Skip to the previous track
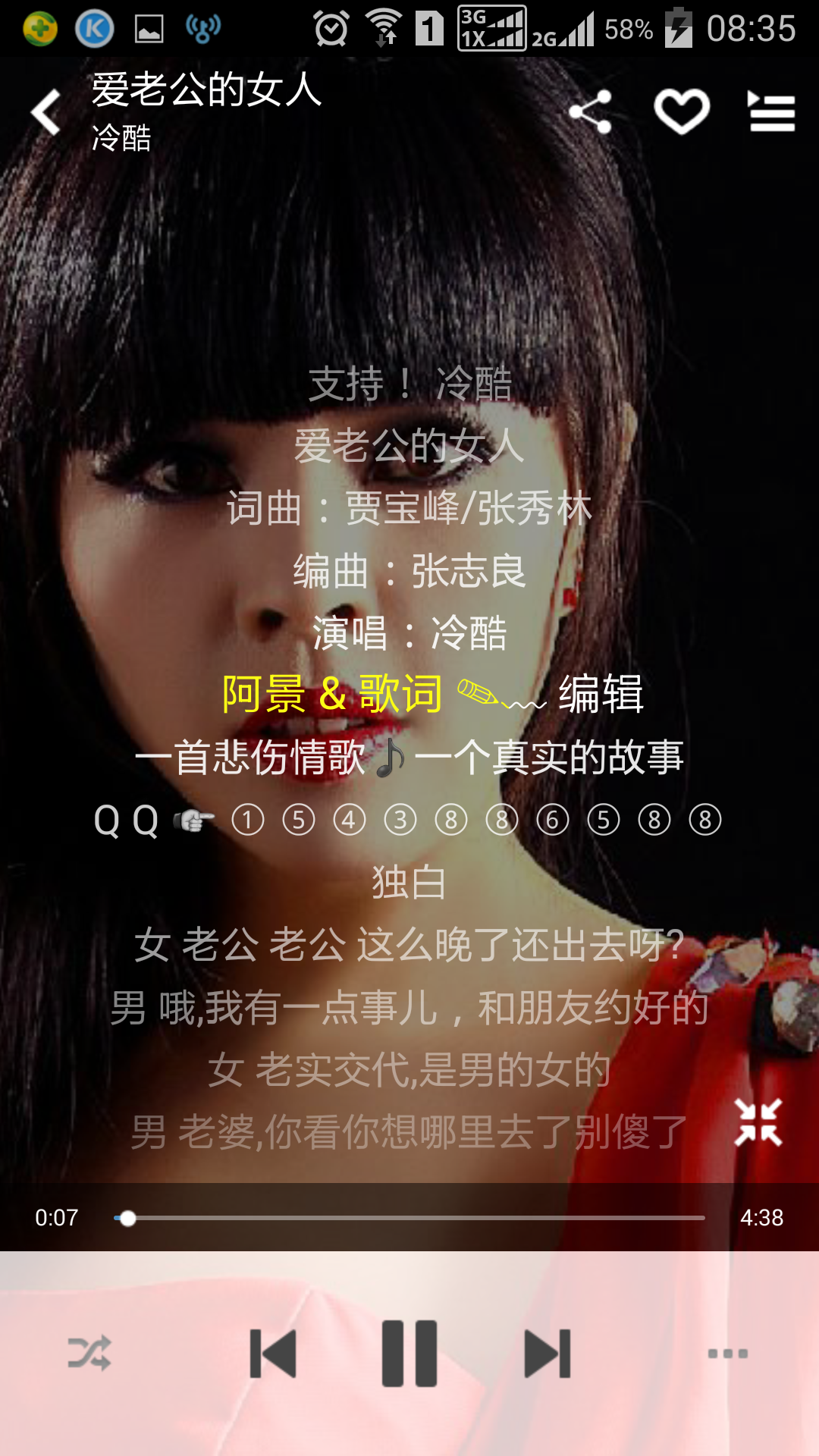 tap(273, 1354)
